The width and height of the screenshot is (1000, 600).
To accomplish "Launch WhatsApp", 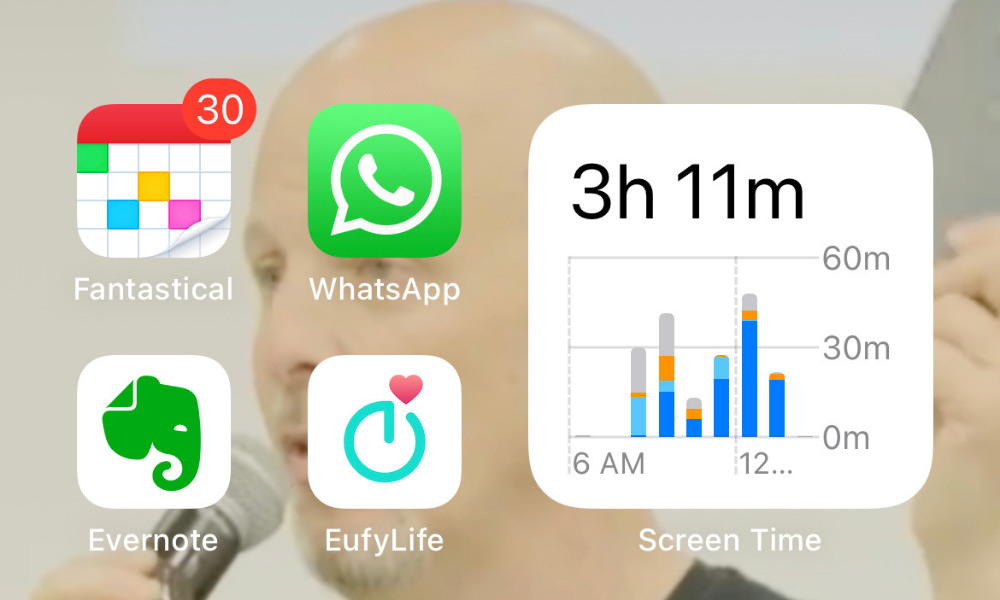I will (384, 182).
